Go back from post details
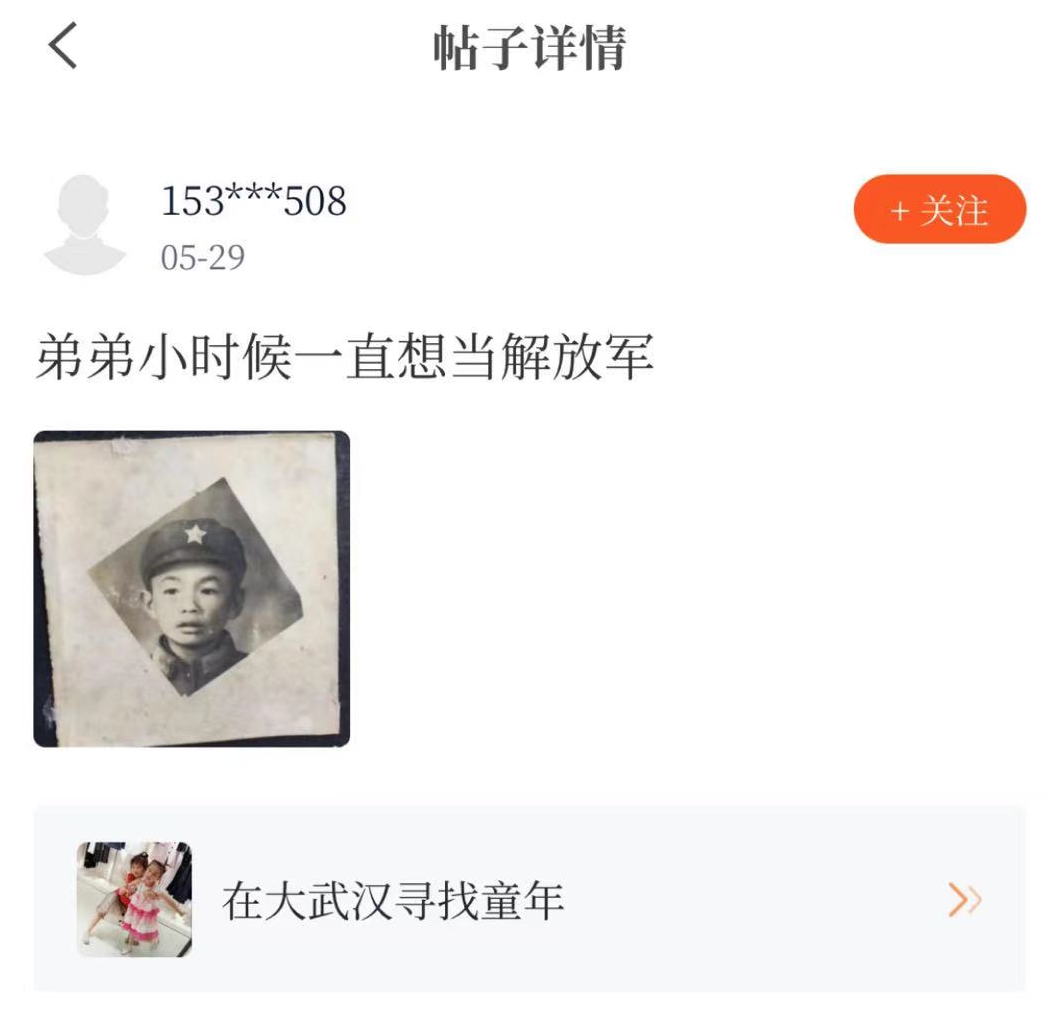Image resolution: width=1058 pixels, height=1011 pixels. click(63, 48)
